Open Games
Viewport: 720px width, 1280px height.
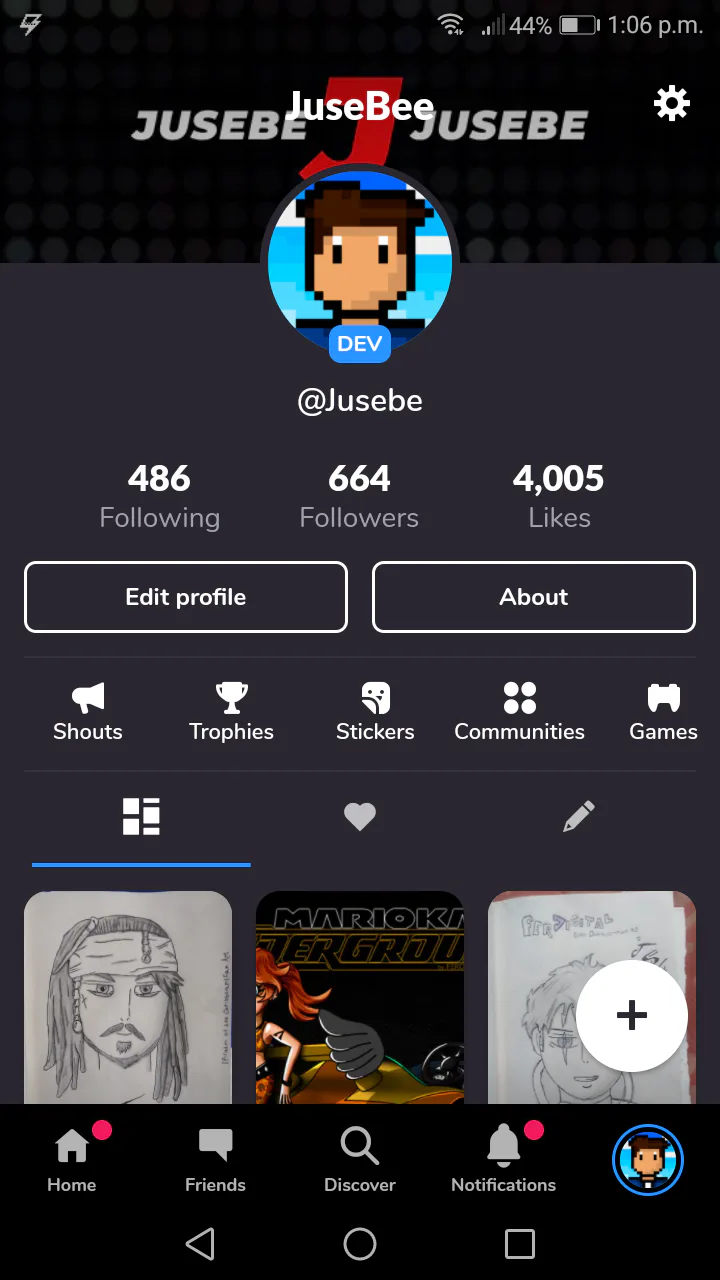pyautogui.click(x=663, y=712)
